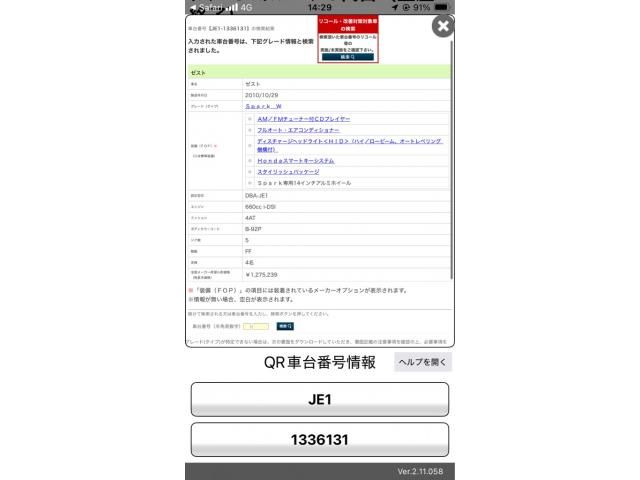Open the Hondaスマートキーシステム link

click(295, 160)
